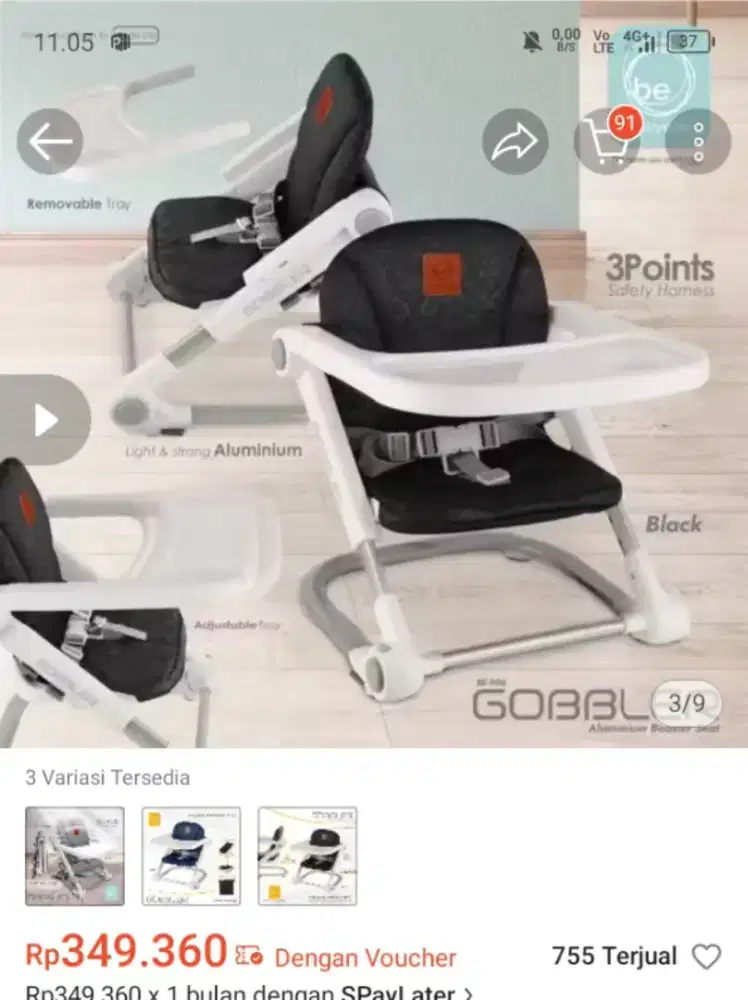Open the shopping cart with 91 items

[607, 142]
